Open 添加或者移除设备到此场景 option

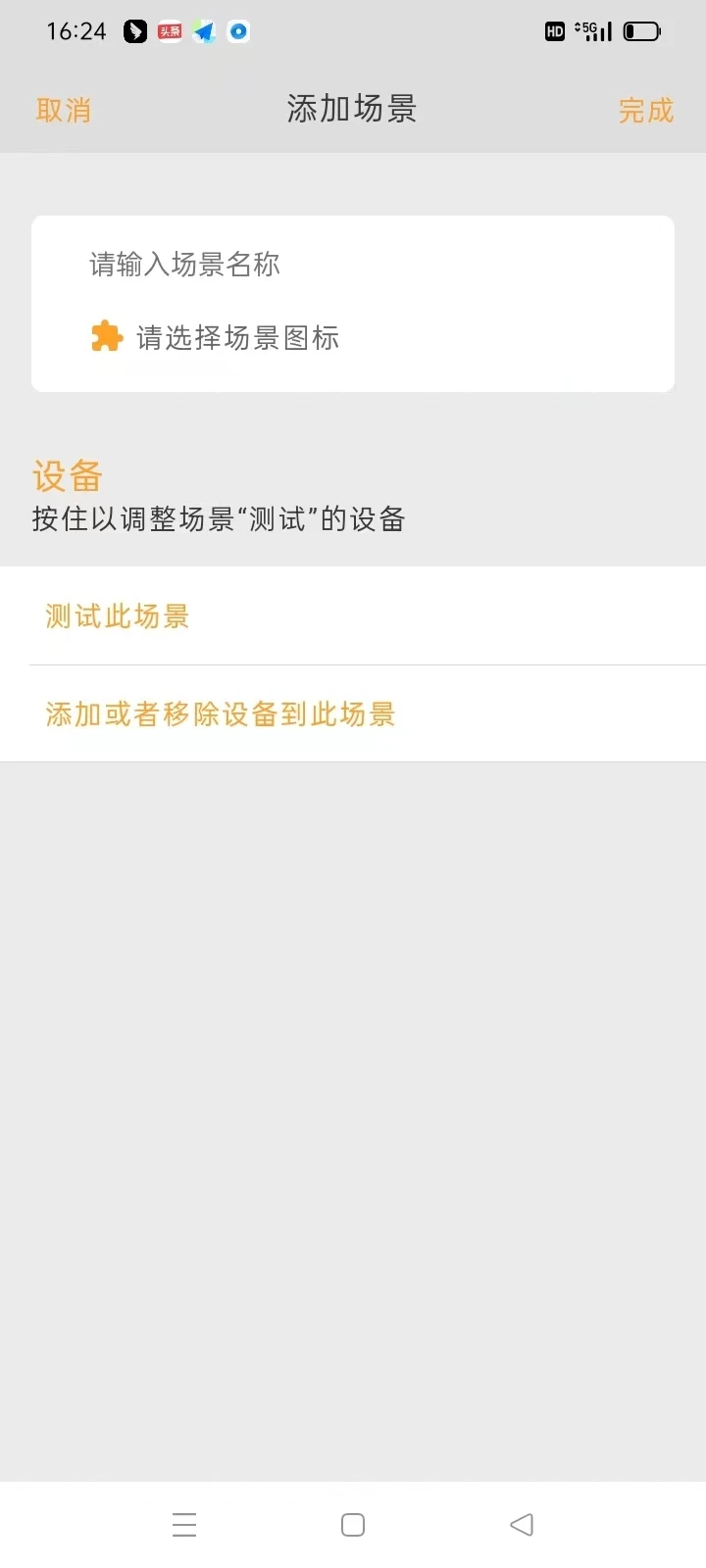(x=218, y=714)
